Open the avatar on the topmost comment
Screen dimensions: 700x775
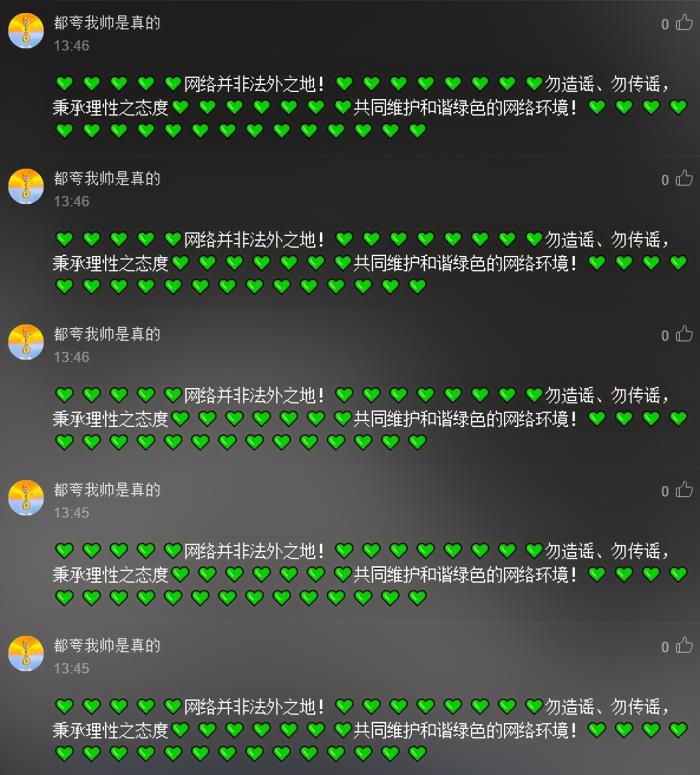click(x=26, y=31)
